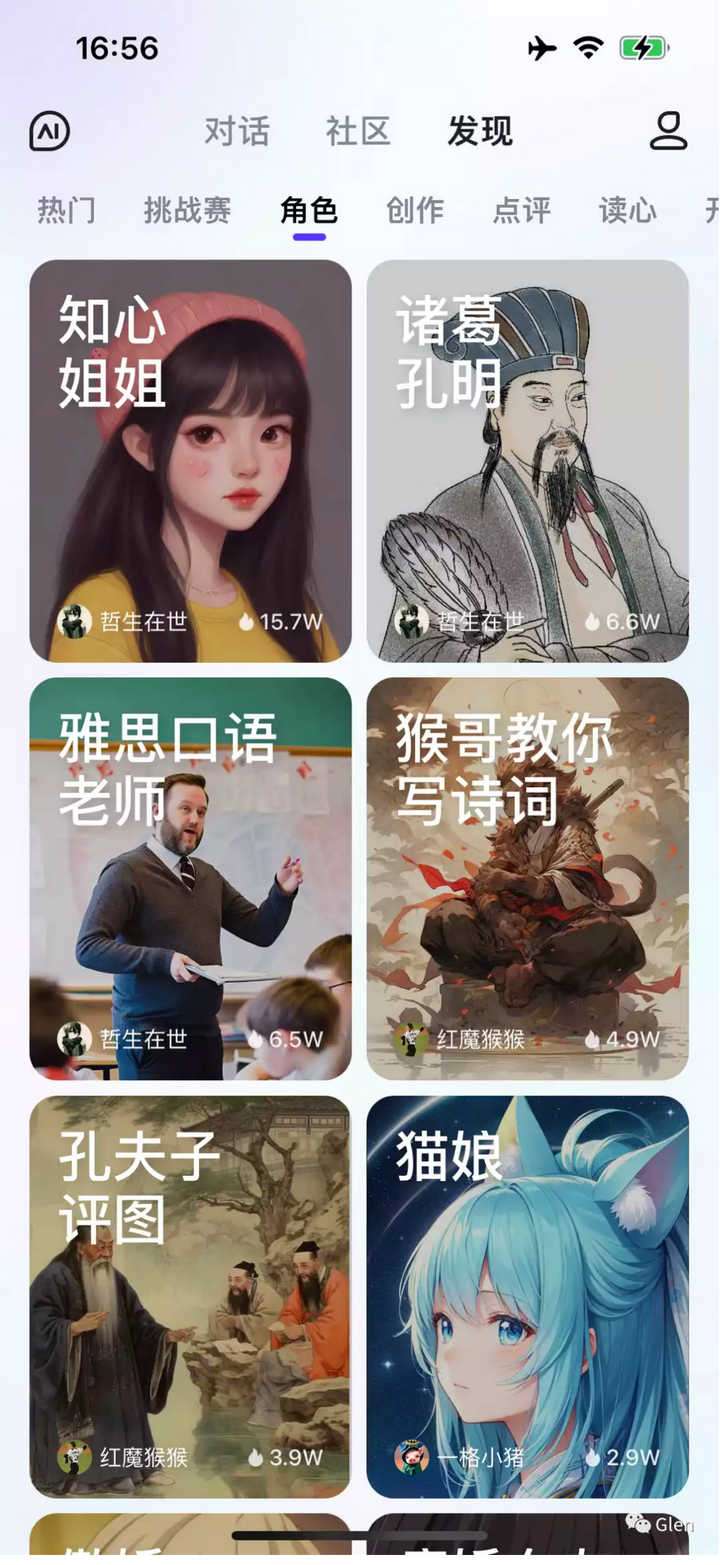The width and height of the screenshot is (720, 1565).
Task: Open the 猴哥教你写诗词 card
Action: tap(528, 879)
